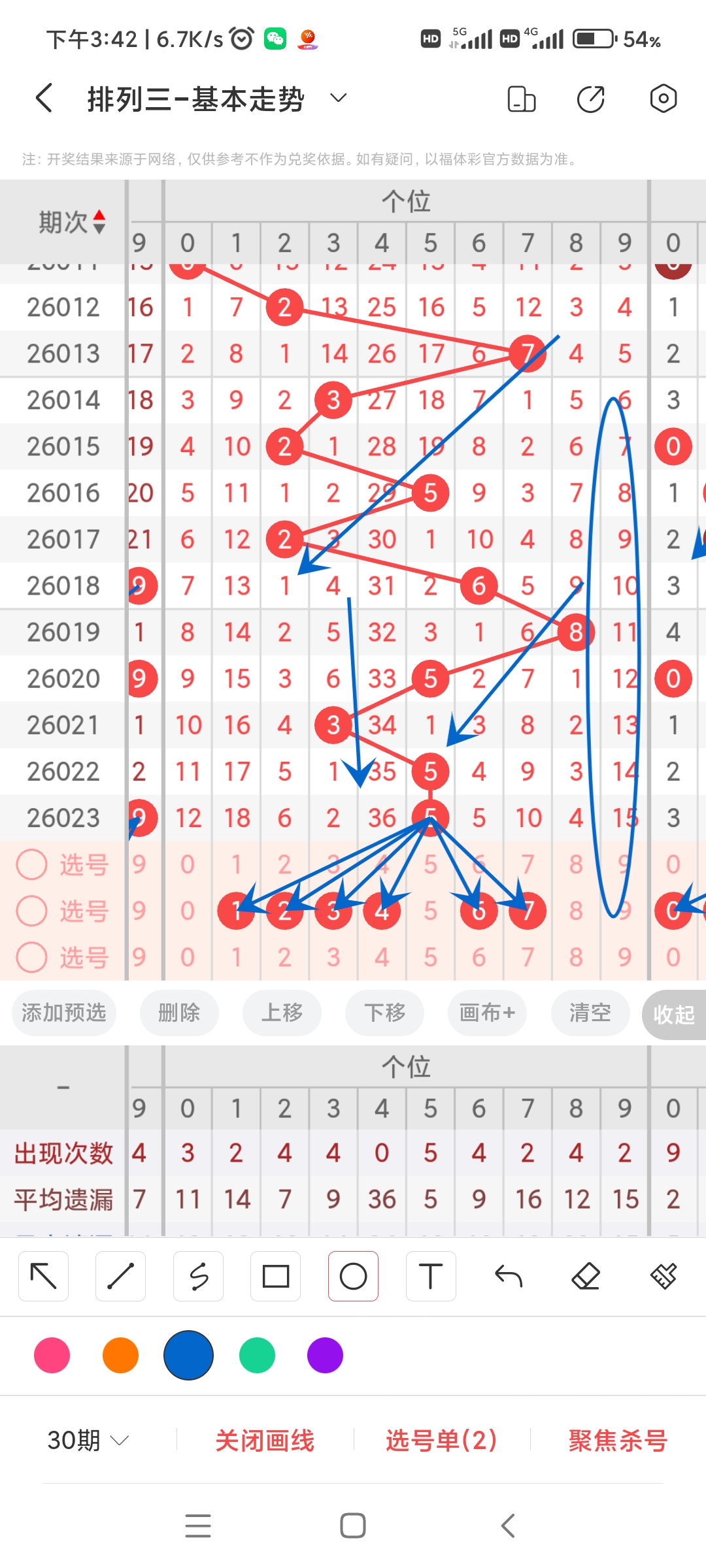This screenshot has width=706, height=1568.
Task: Toggle the 期次 sort order
Action: [x=72, y=222]
